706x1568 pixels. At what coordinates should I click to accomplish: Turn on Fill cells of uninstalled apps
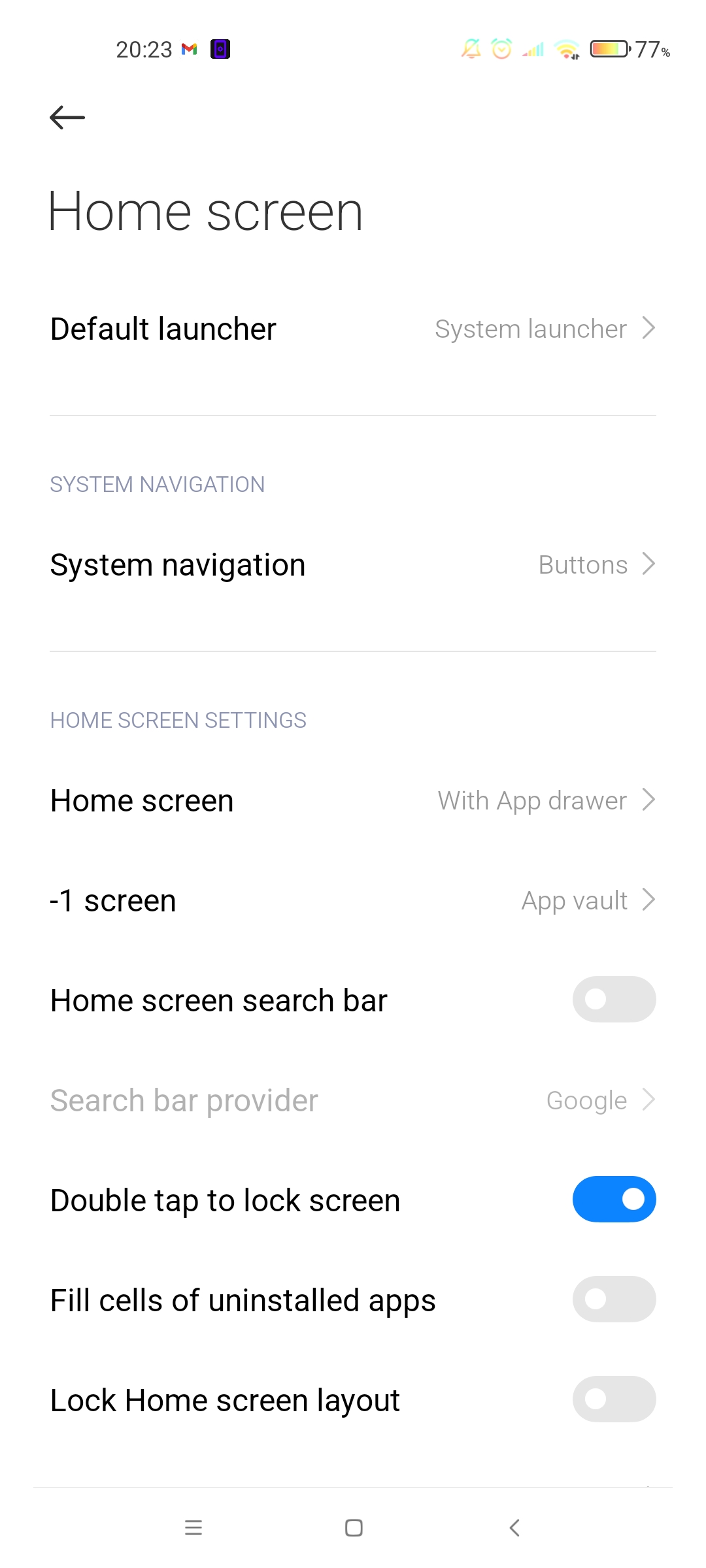pyautogui.click(x=614, y=1299)
